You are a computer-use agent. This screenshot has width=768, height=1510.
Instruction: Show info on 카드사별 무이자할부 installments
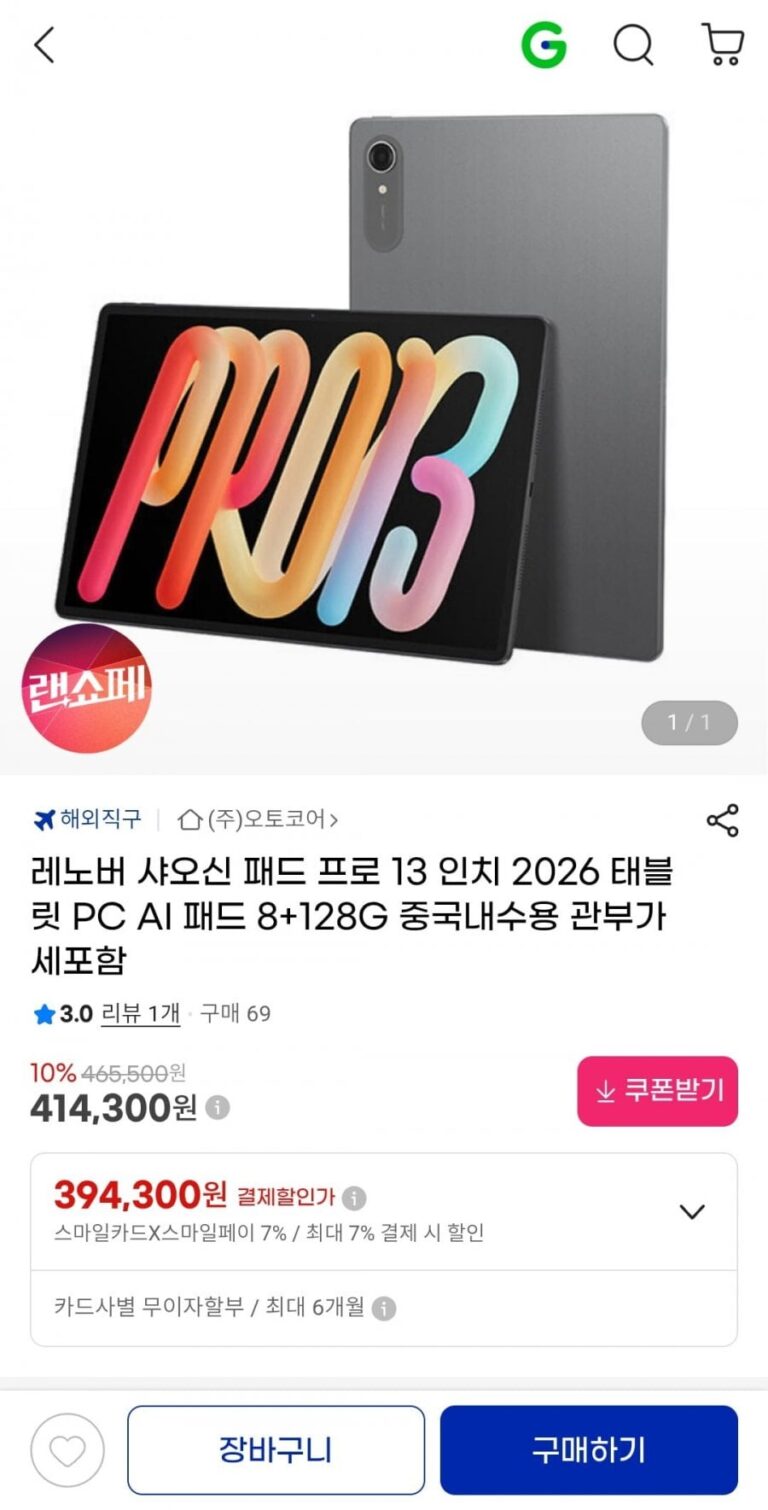384,1308
